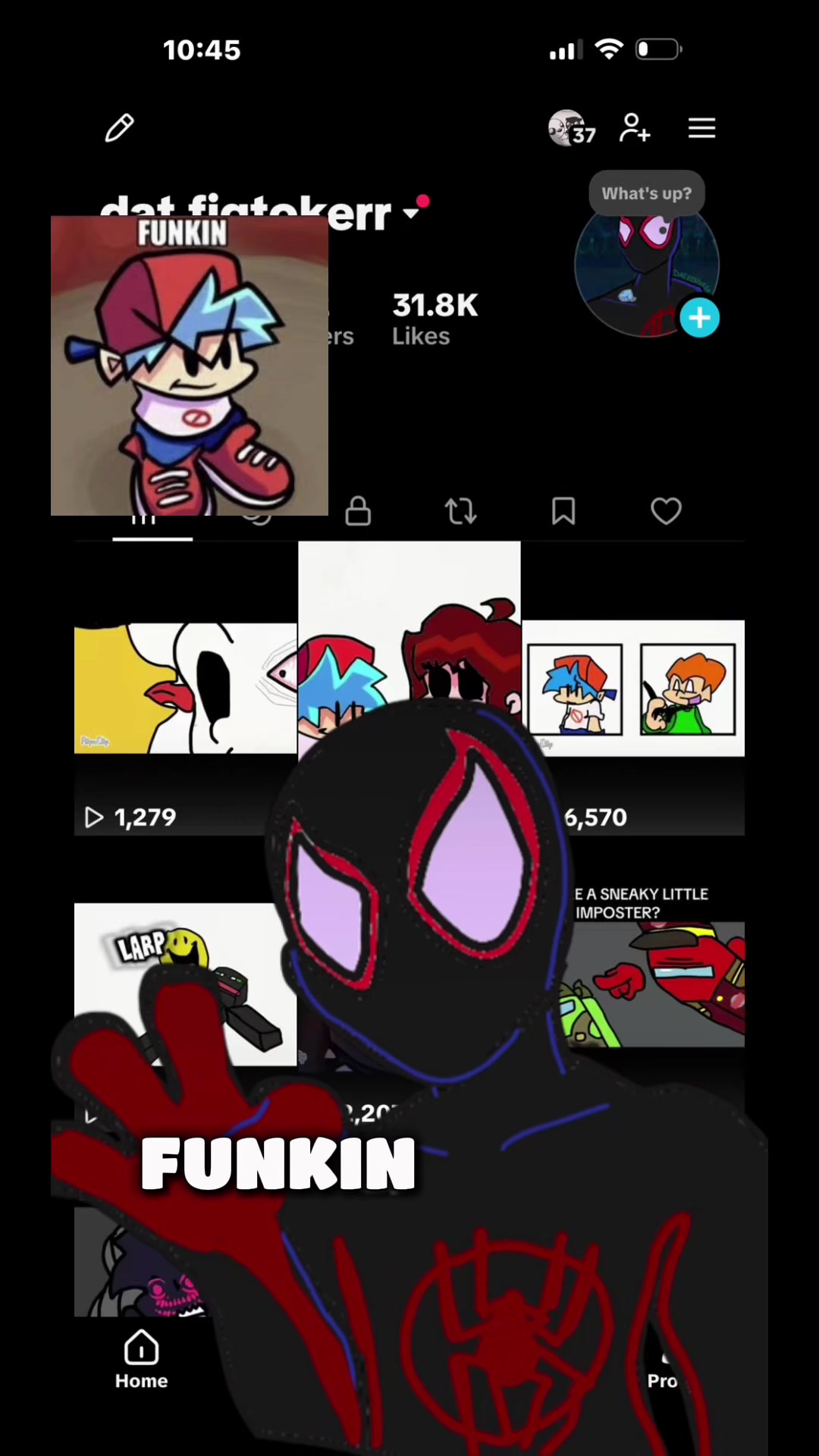Open profile views showing 37

(x=572, y=128)
